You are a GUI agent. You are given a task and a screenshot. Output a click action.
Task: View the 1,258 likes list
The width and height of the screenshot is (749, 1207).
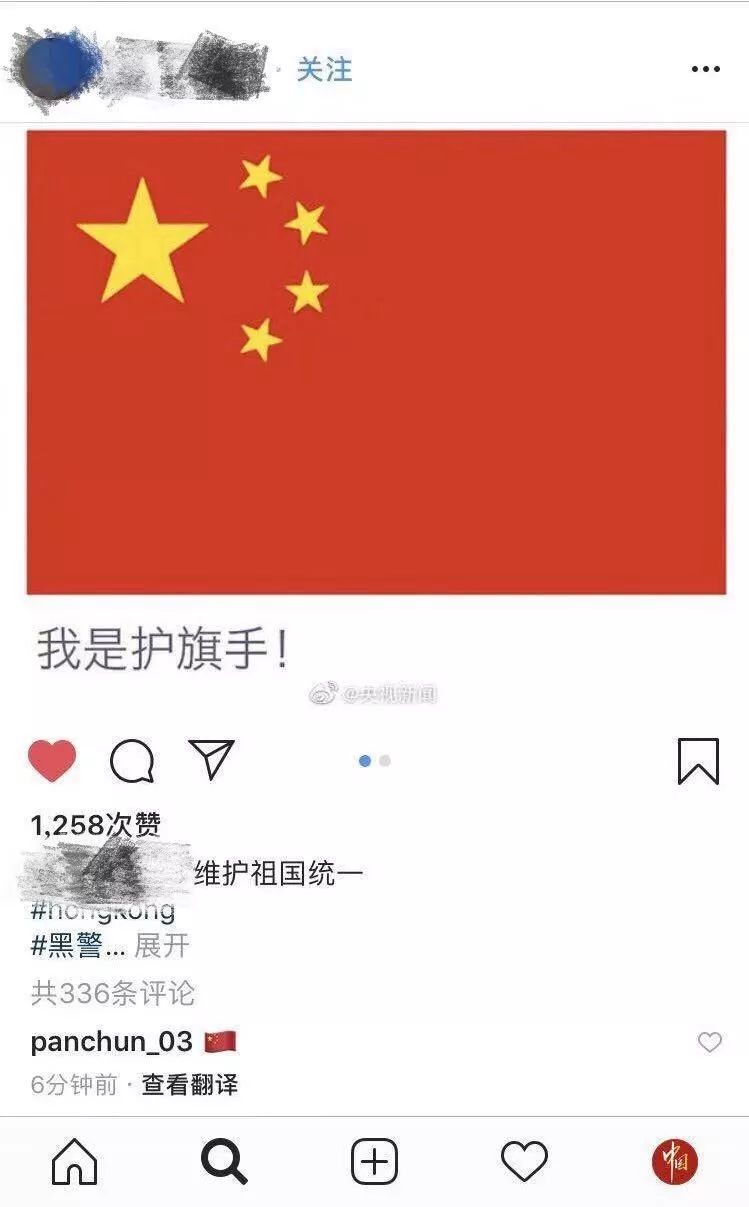point(96,825)
